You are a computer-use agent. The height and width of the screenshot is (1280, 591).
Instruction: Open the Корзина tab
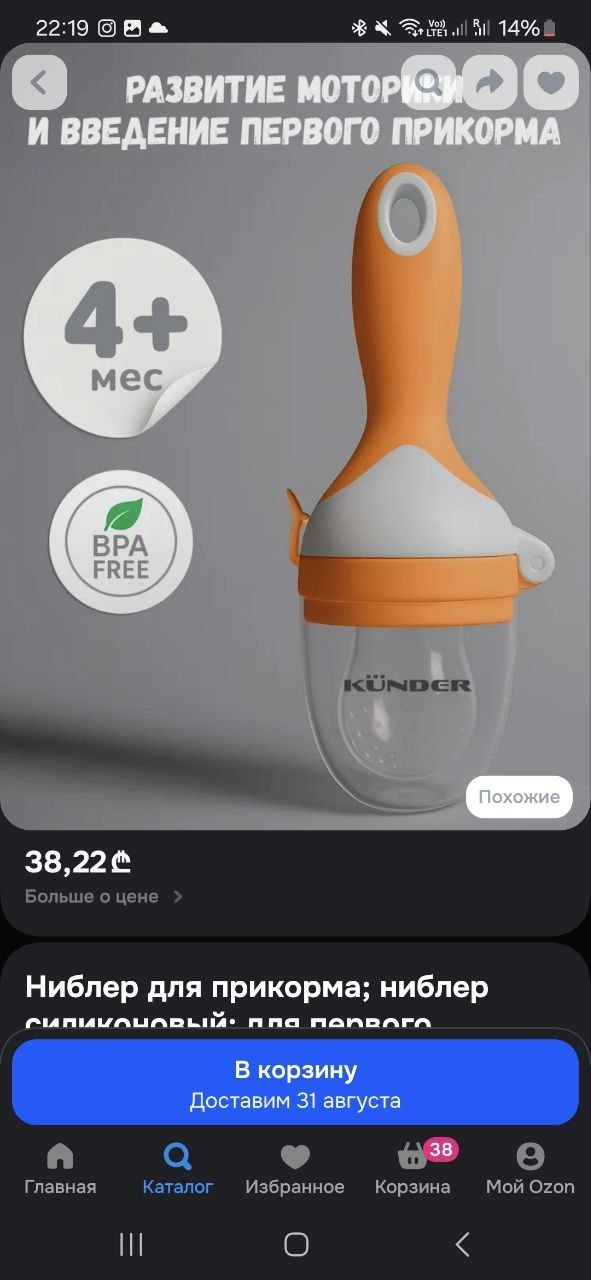[x=413, y=1170]
